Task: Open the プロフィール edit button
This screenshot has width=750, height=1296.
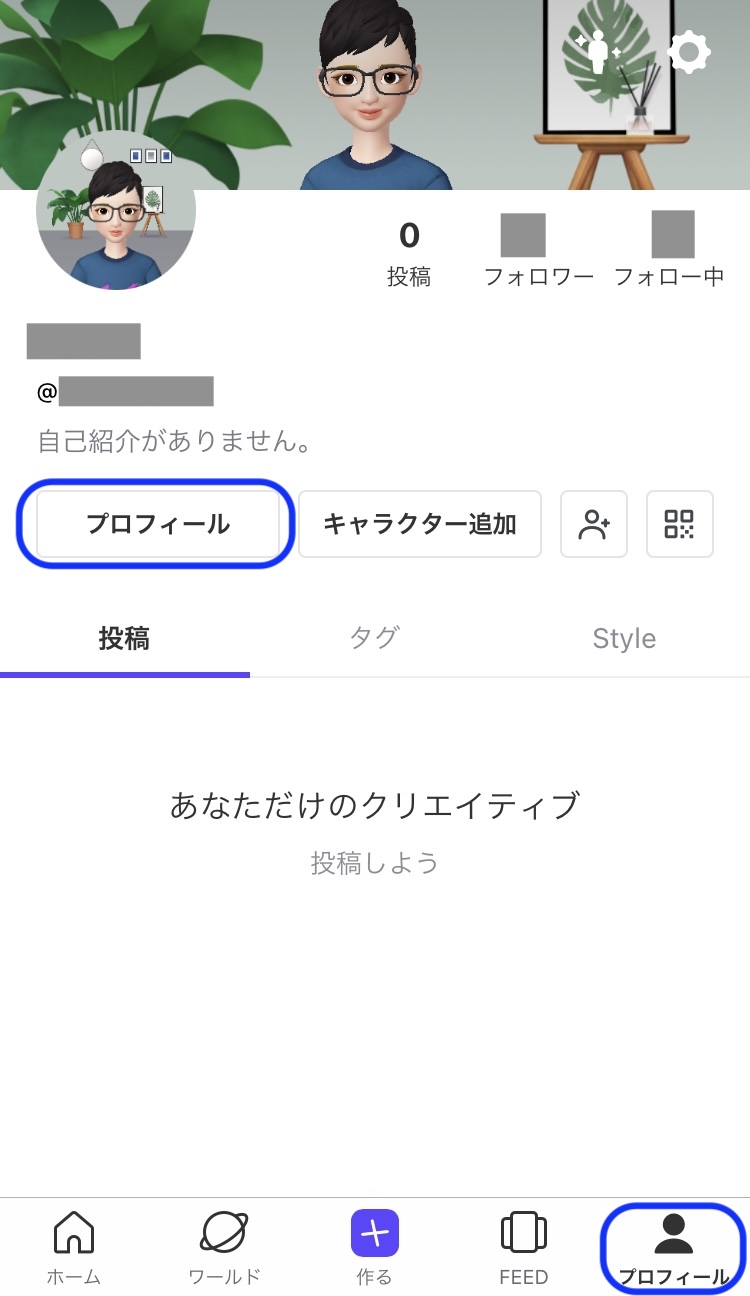Action: point(158,524)
